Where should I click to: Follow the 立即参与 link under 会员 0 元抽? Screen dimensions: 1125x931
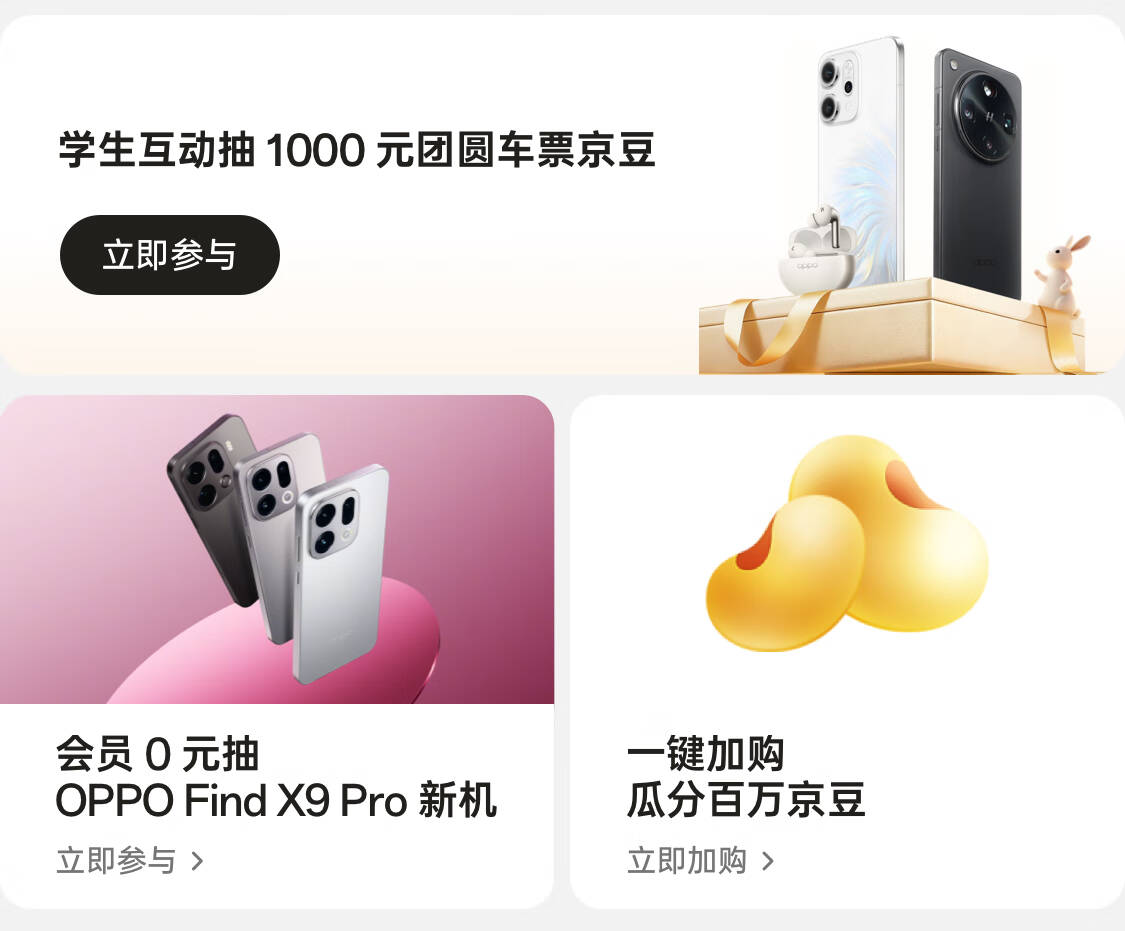coord(130,860)
